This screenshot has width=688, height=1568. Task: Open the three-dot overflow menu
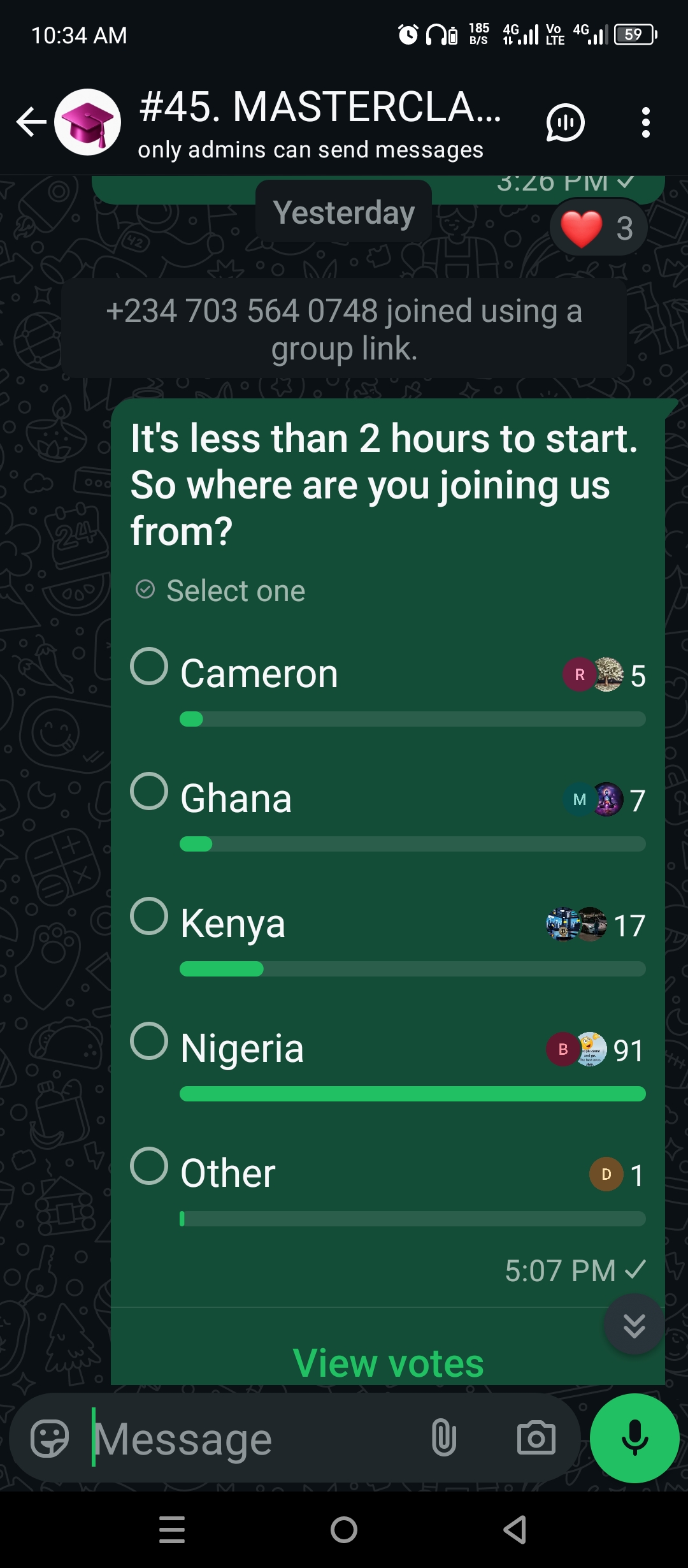(645, 122)
